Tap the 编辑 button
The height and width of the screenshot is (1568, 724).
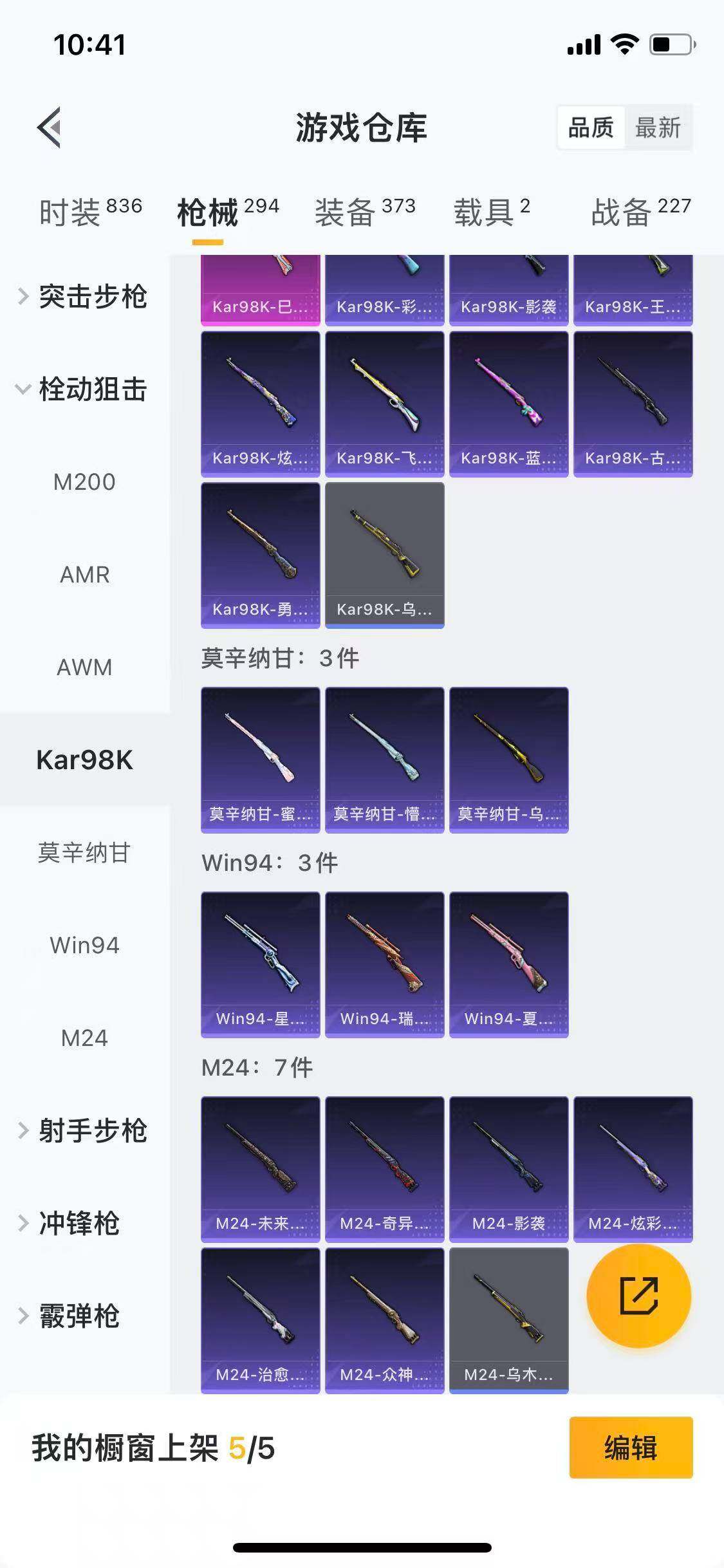click(x=631, y=1448)
